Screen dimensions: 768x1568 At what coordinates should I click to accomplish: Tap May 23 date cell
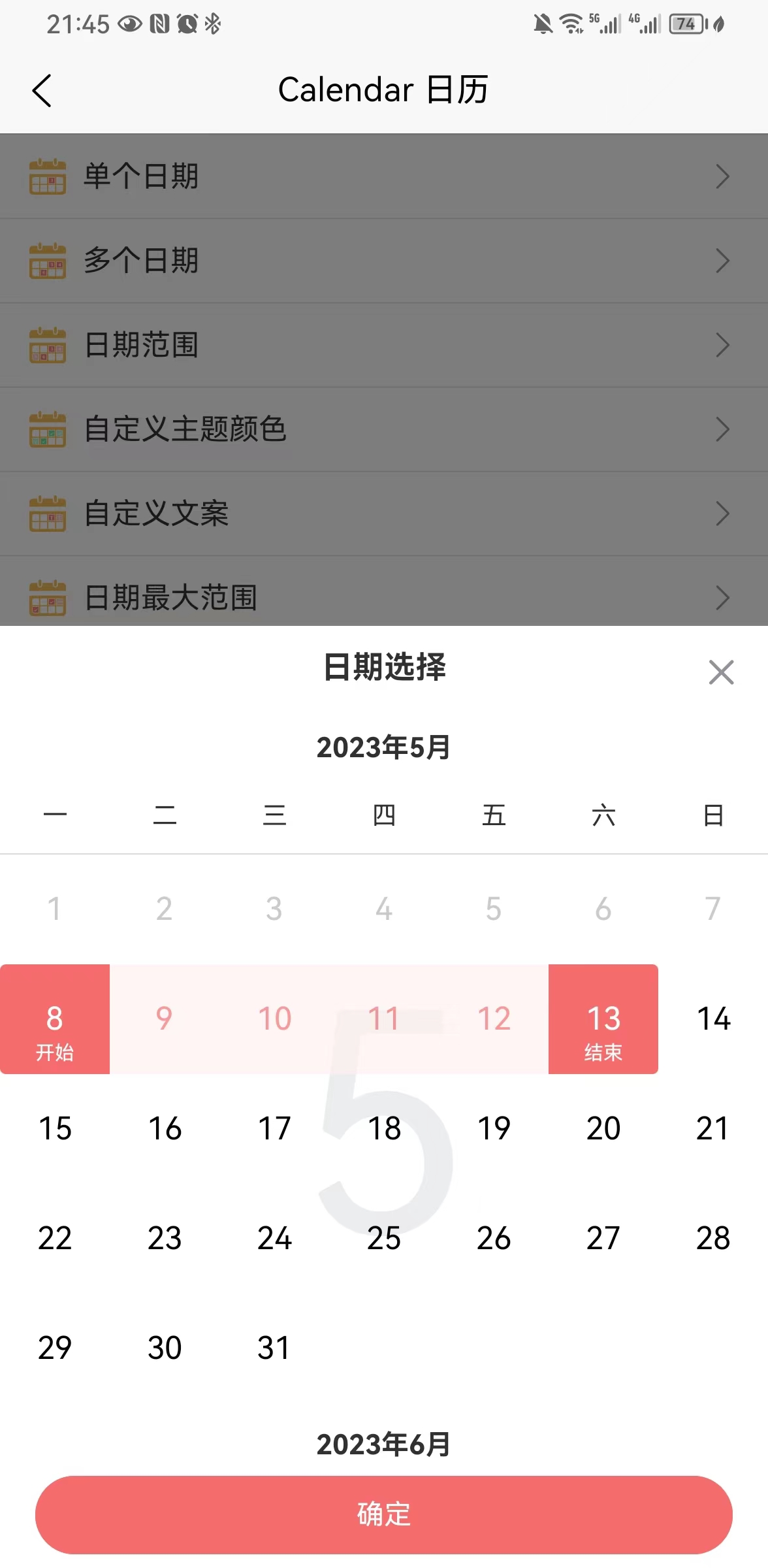click(x=165, y=1238)
